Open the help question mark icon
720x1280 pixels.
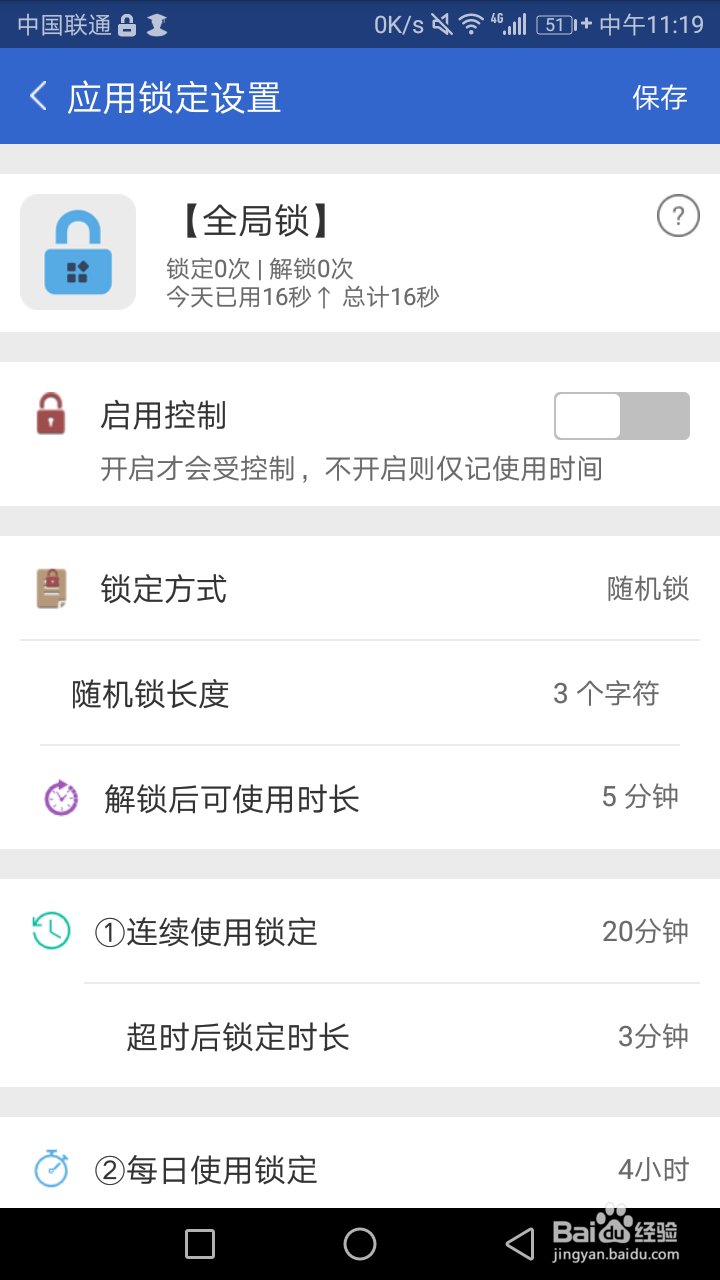pyautogui.click(x=679, y=215)
